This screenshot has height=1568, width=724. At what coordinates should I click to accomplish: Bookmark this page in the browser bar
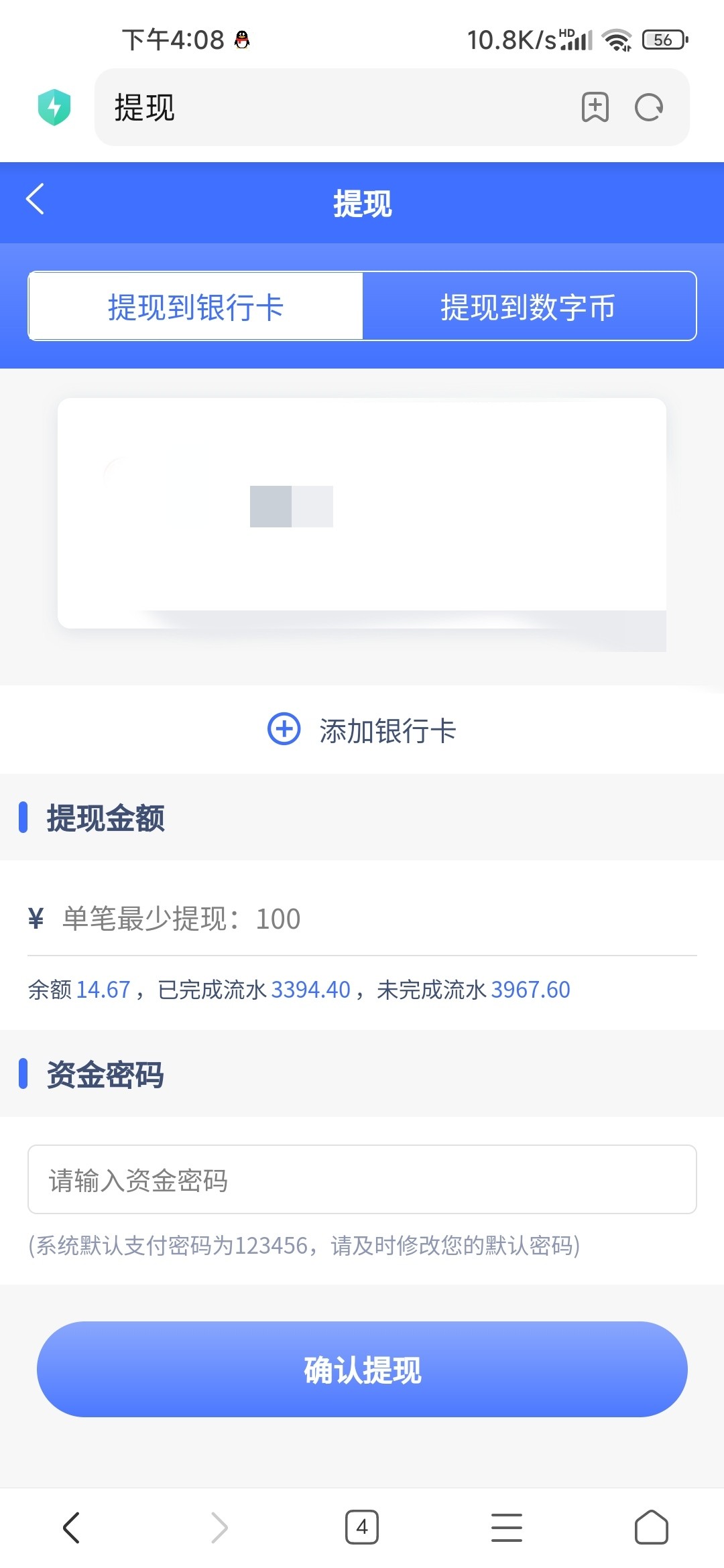pos(595,107)
